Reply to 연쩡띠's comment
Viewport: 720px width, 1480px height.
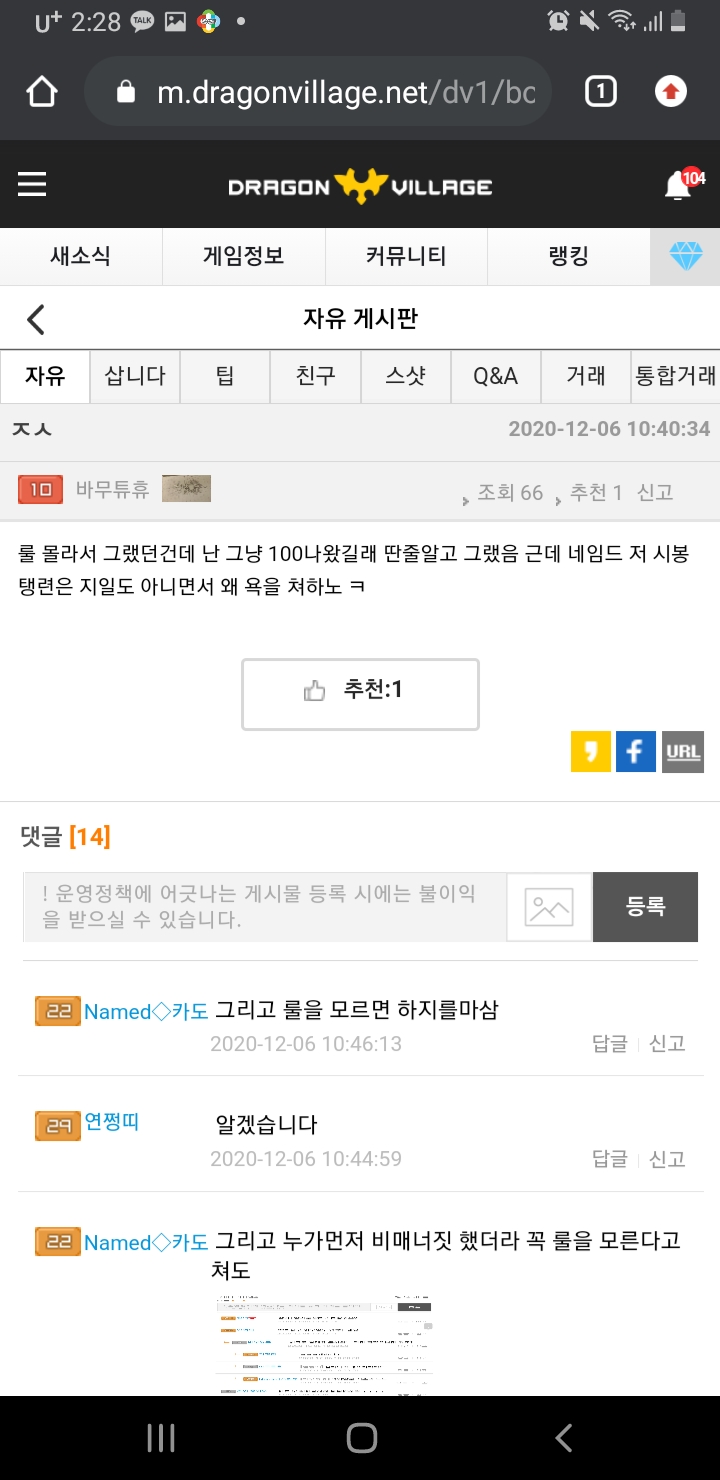pos(609,1159)
